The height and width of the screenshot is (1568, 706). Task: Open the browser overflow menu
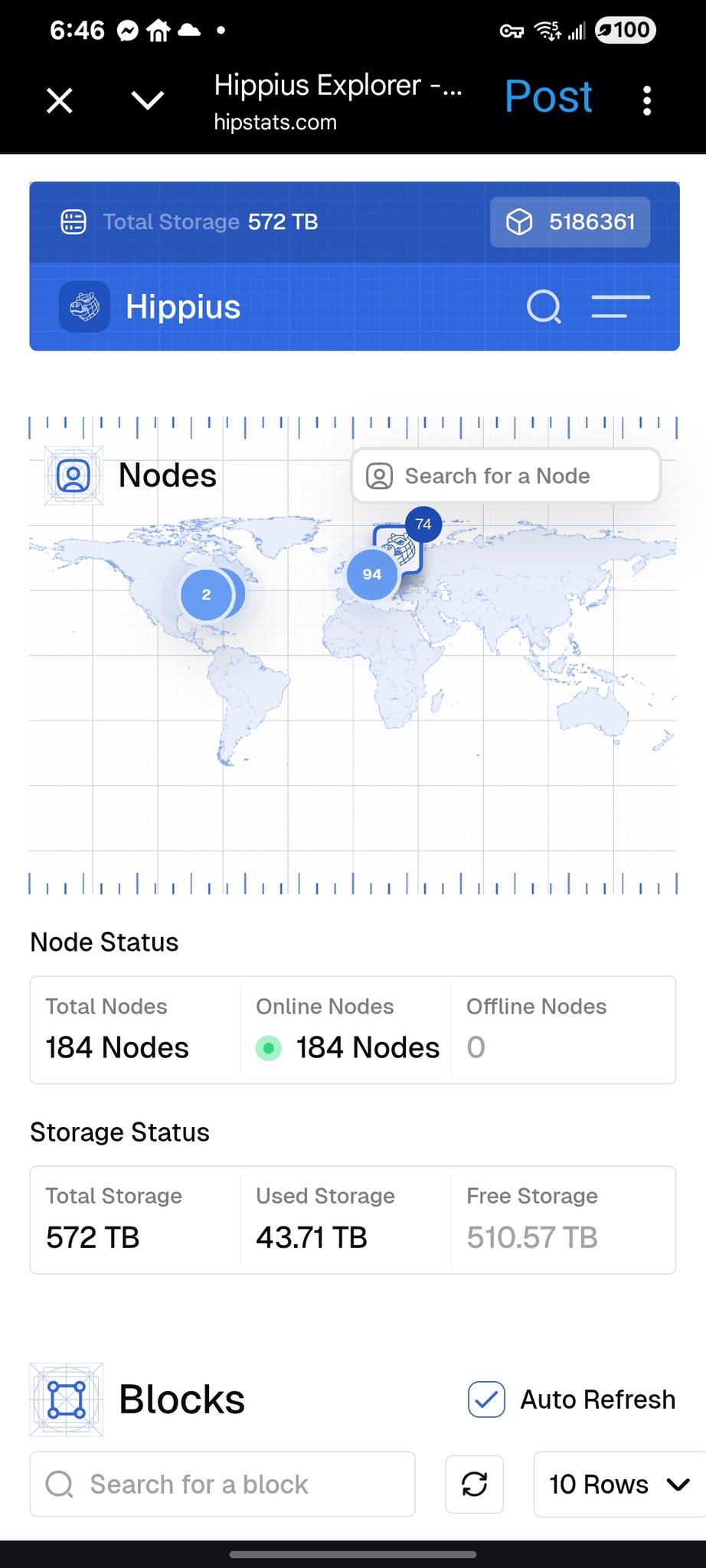(x=647, y=100)
